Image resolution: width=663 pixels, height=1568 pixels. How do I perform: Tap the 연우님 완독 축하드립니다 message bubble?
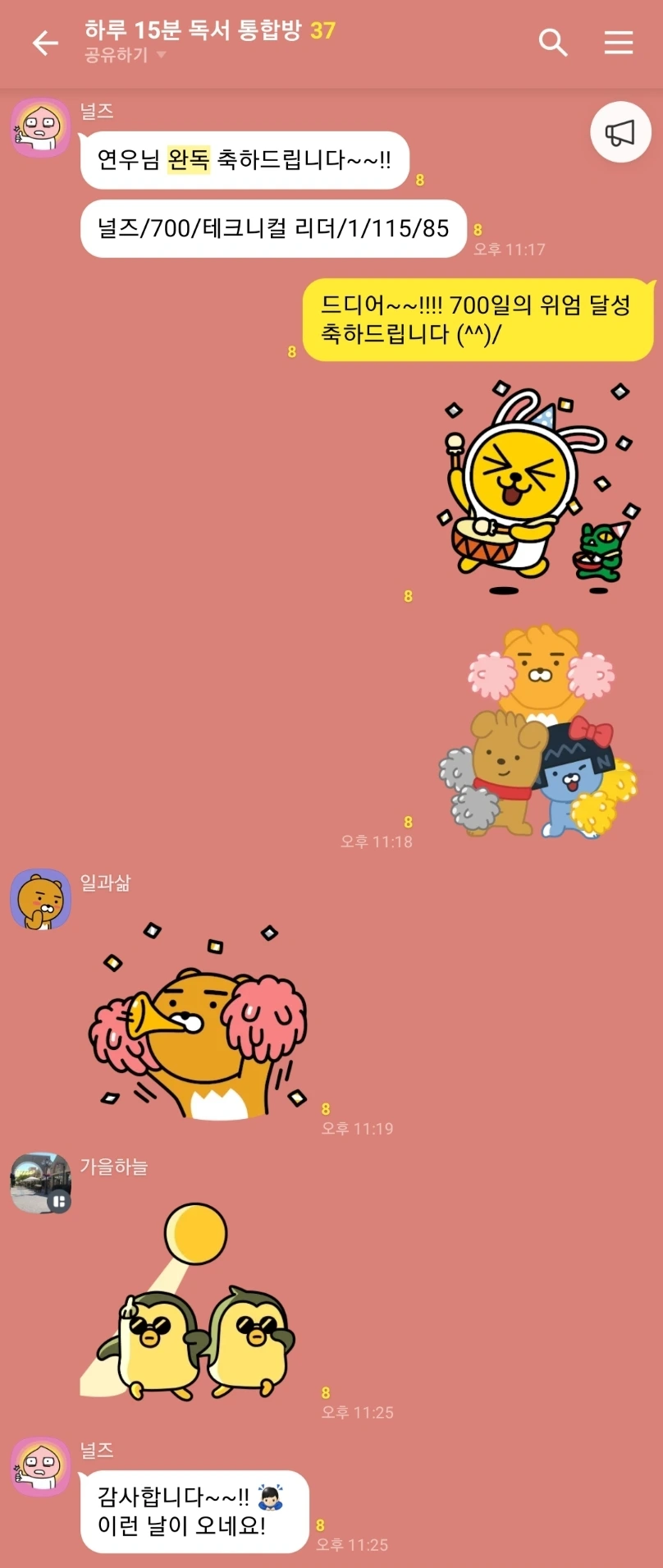(x=245, y=159)
